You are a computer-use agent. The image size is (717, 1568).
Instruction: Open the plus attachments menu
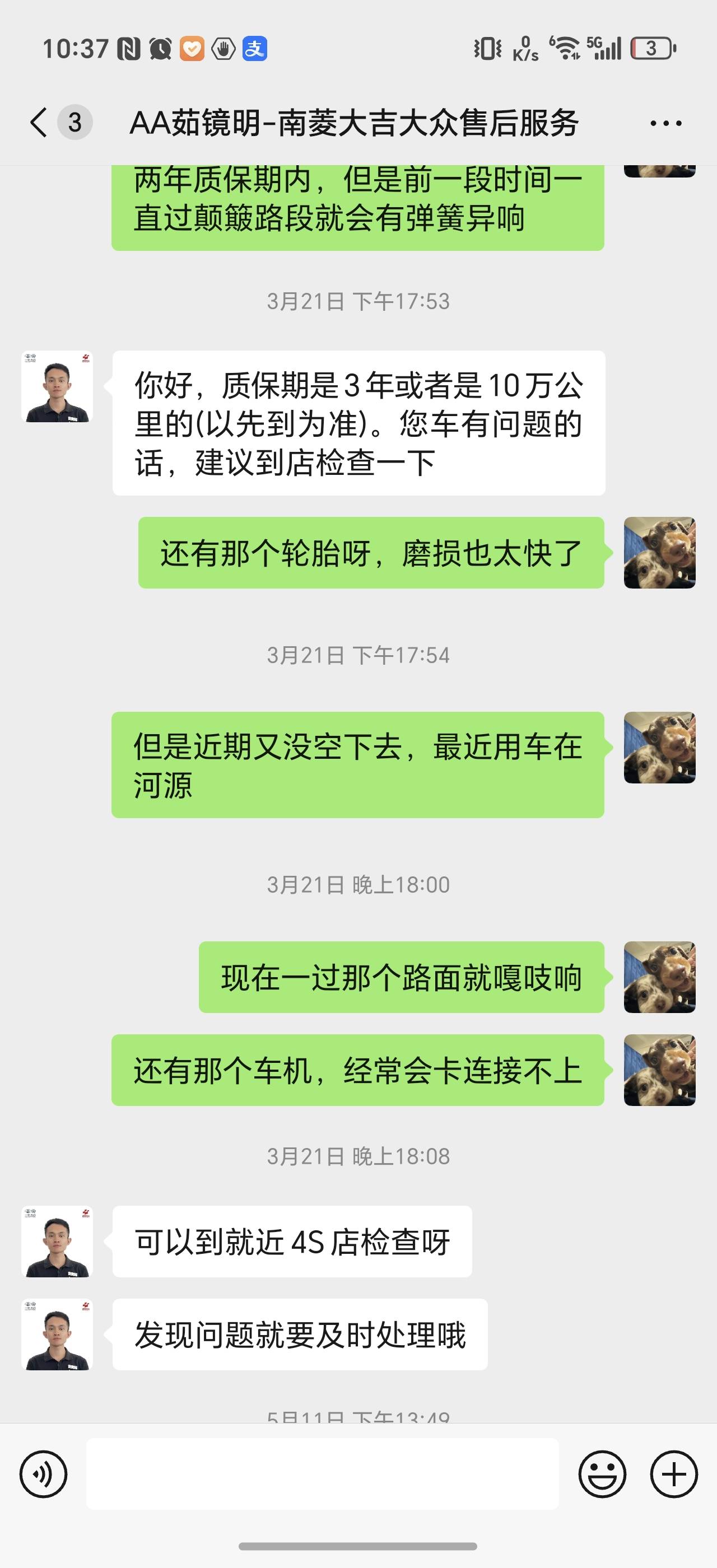pos(674,1474)
